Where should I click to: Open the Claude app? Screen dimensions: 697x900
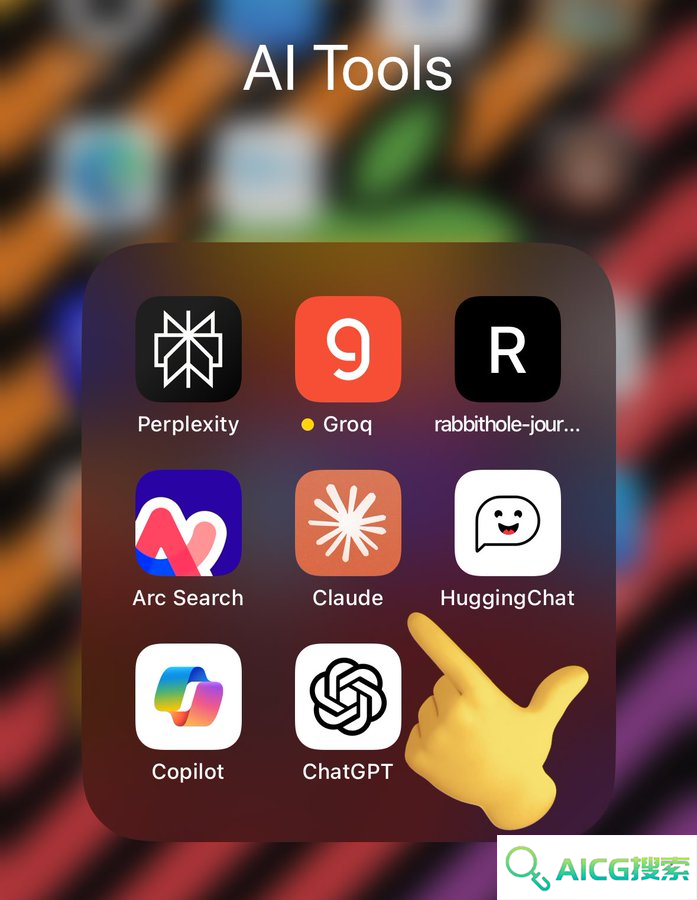pyautogui.click(x=348, y=523)
